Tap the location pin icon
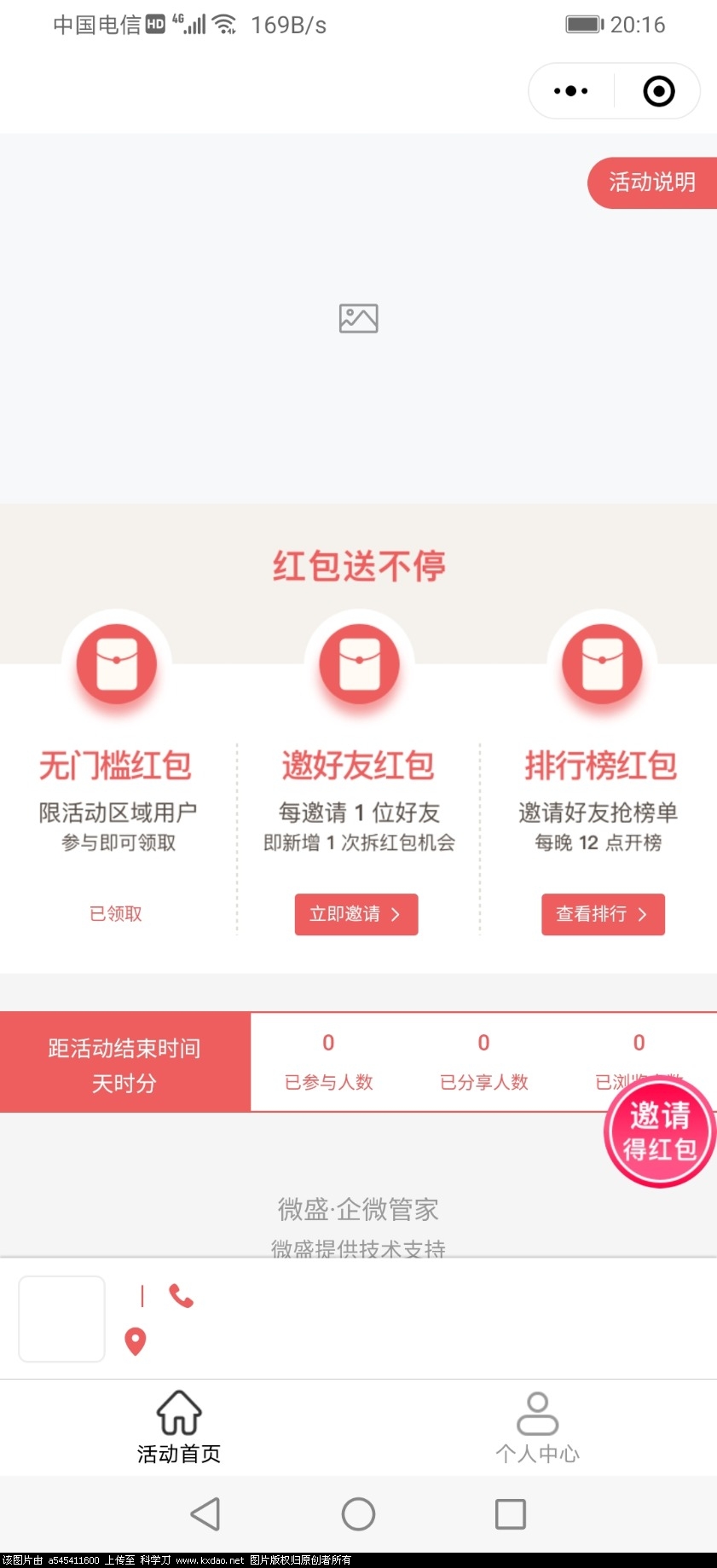This screenshot has width=717, height=1568. tap(135, 1340)
